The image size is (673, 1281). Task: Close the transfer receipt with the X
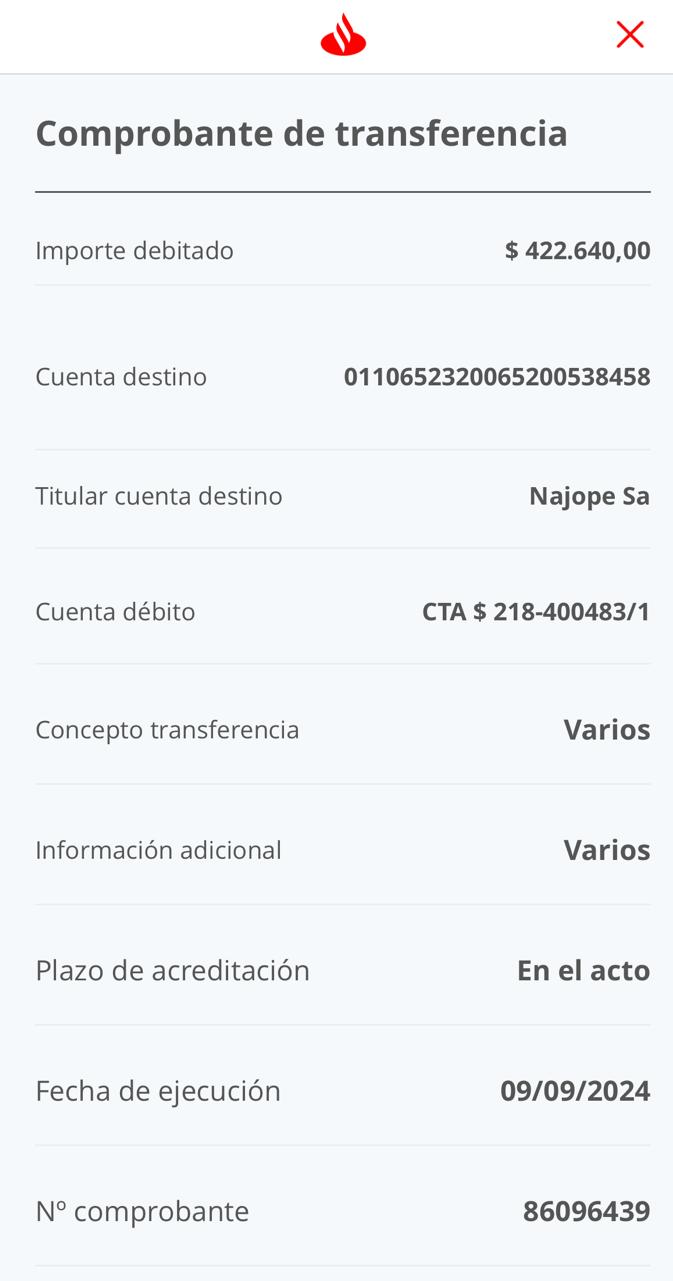point(630,35)
